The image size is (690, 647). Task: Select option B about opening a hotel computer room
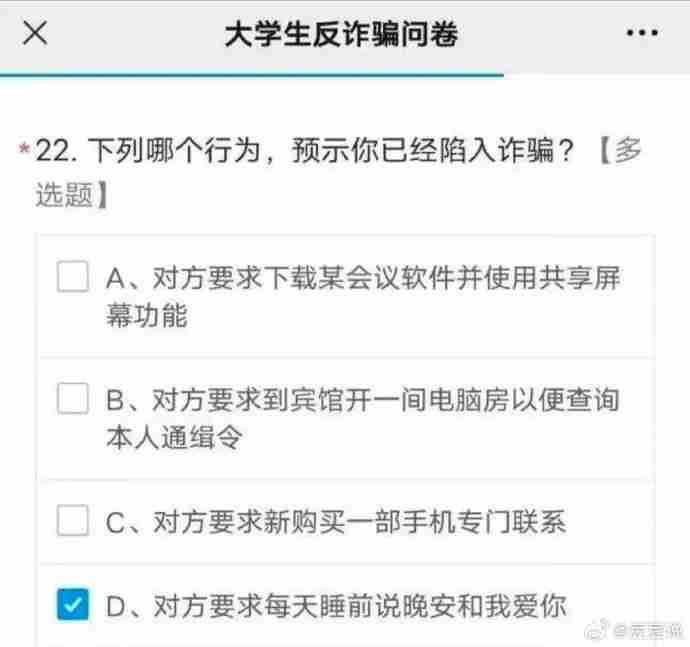pos(72,399)
